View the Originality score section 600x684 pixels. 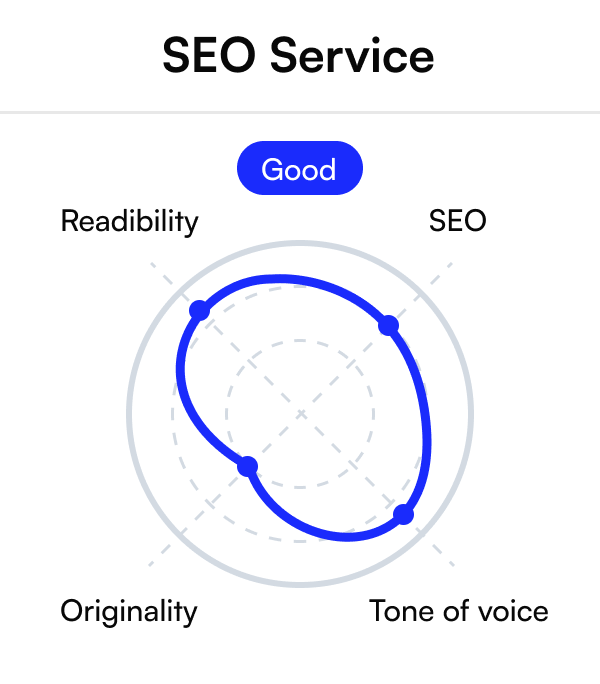(129, 612)
